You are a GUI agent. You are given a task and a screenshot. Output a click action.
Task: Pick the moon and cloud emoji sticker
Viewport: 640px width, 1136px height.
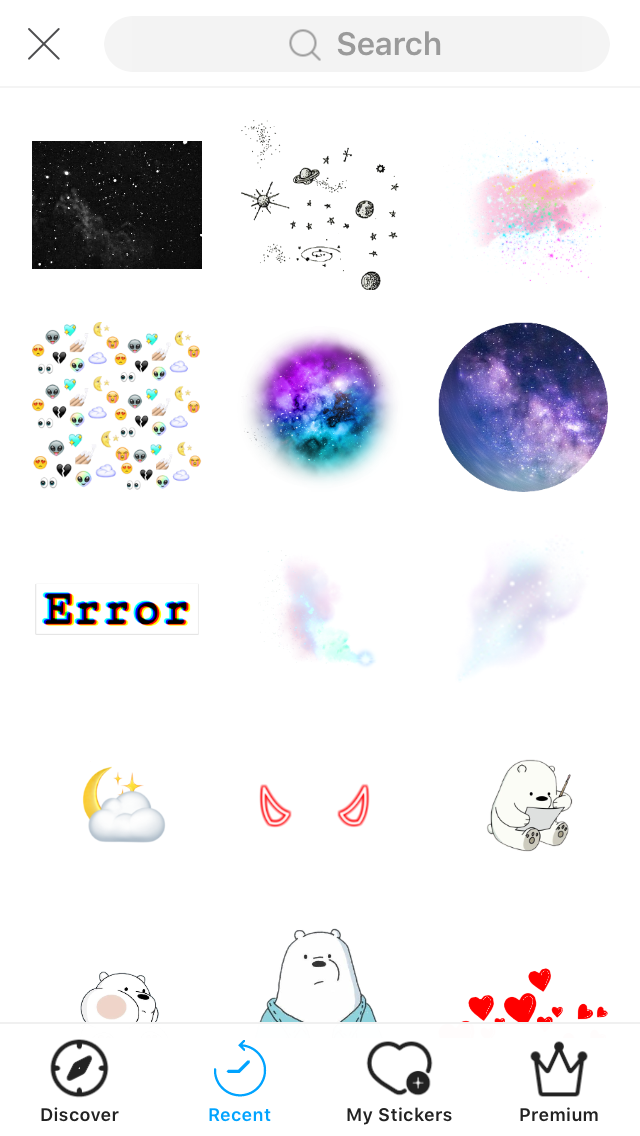coord(123,806)
